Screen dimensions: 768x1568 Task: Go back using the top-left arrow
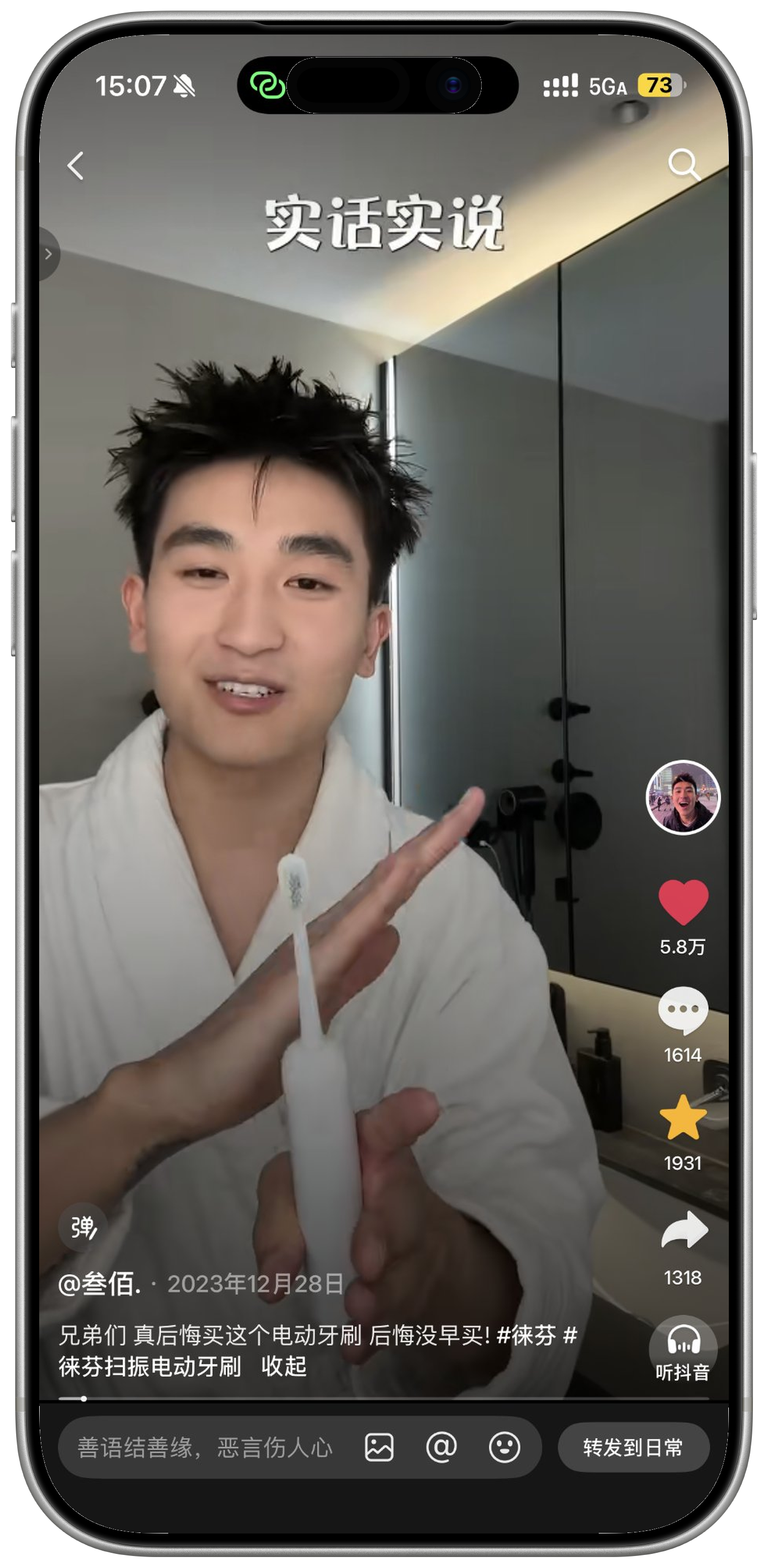tap(75, 166)
